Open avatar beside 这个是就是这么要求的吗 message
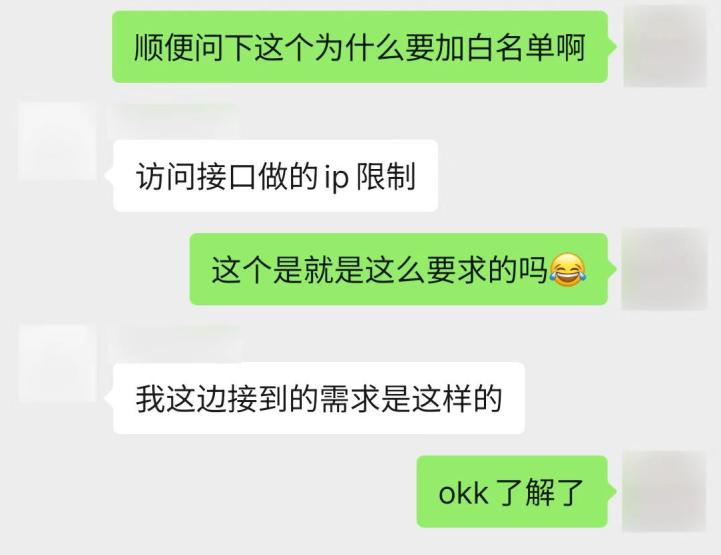The width and height of the screenshot is (721, 555). coord(663,268)
